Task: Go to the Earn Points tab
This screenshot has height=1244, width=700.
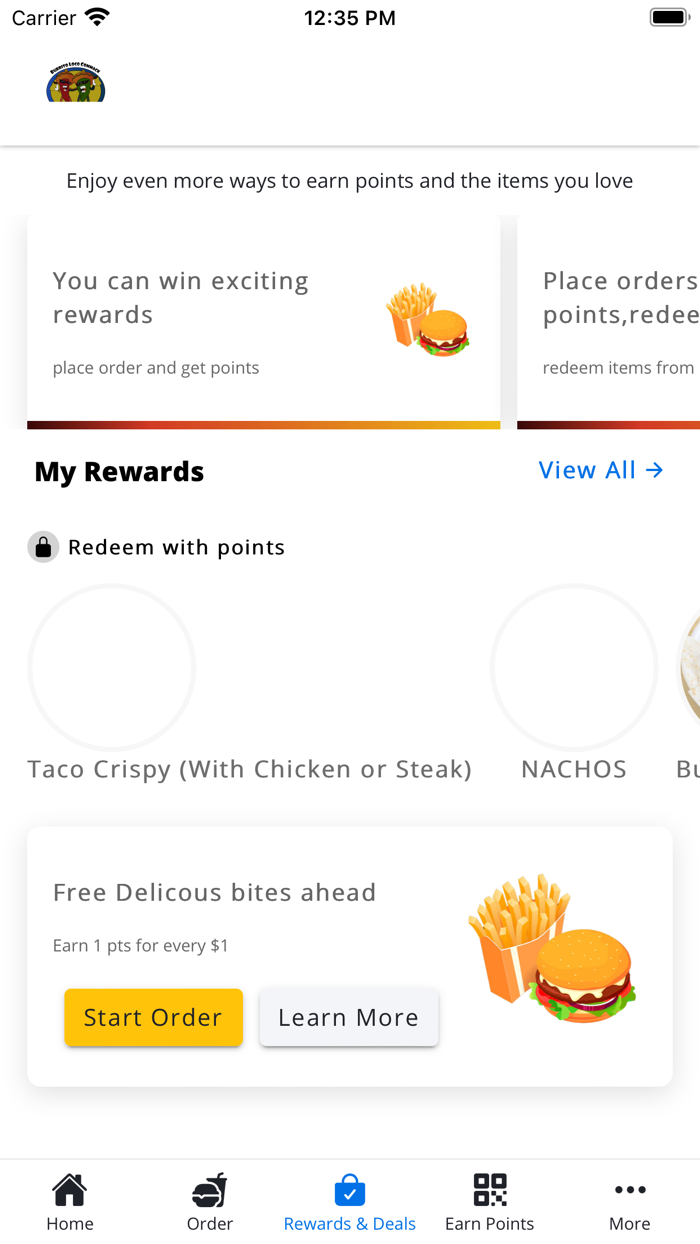Action: (x=490, y=1202)
